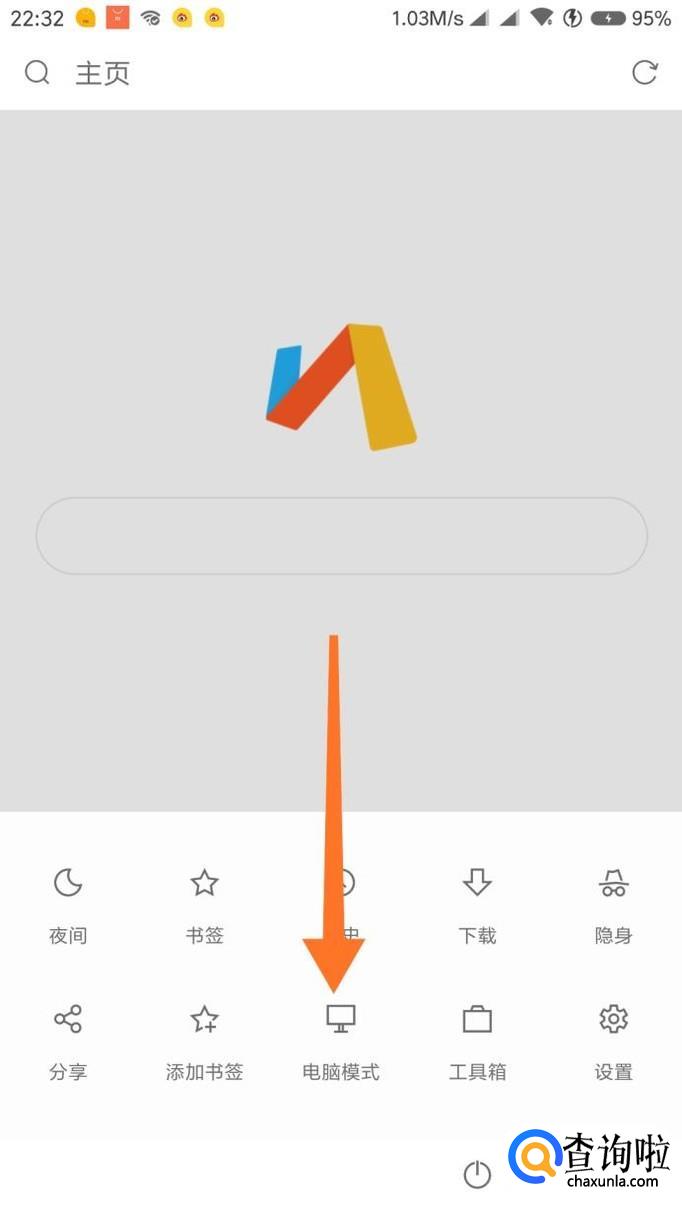Select 添加书签 to bookmark this page
682x1212 pixels.
[204, 1038]
